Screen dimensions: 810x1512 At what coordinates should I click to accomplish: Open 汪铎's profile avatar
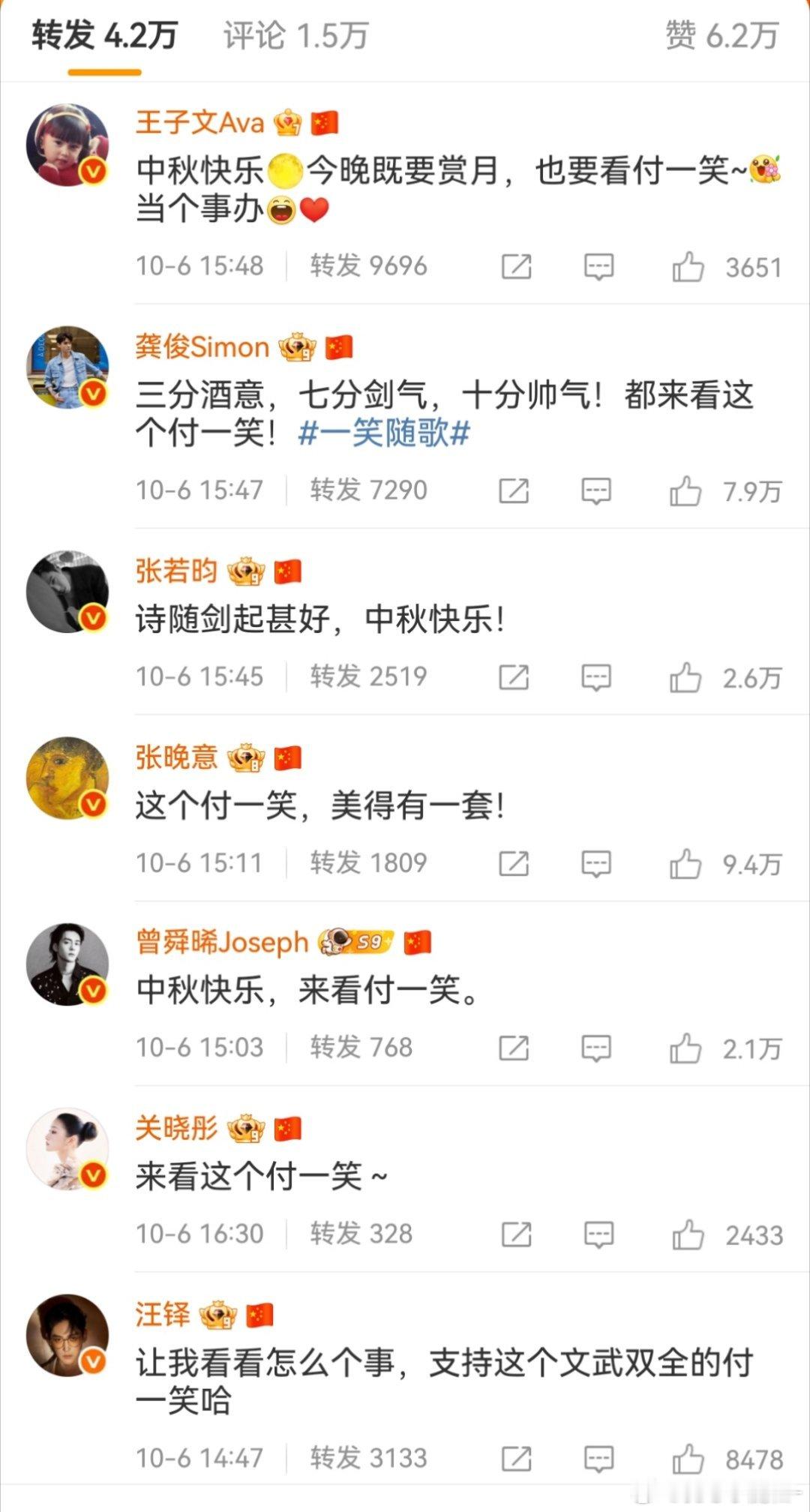coord(67,1335)
